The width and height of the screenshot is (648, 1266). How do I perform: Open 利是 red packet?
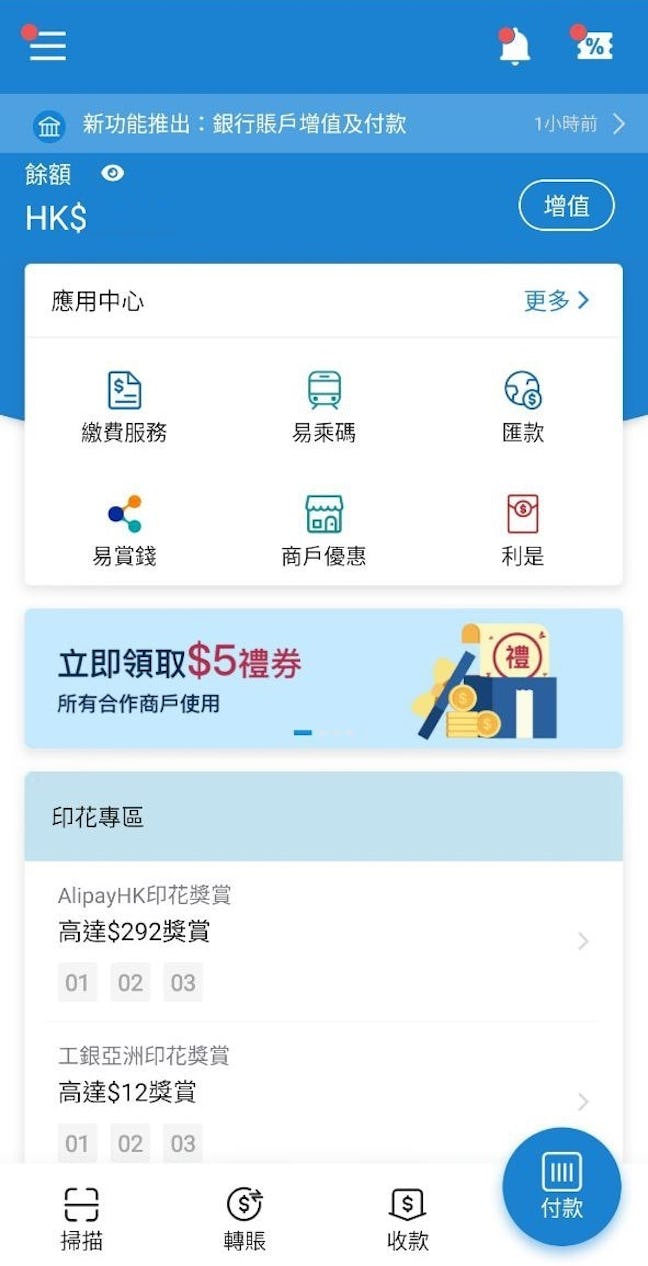(x=522, y=529)
